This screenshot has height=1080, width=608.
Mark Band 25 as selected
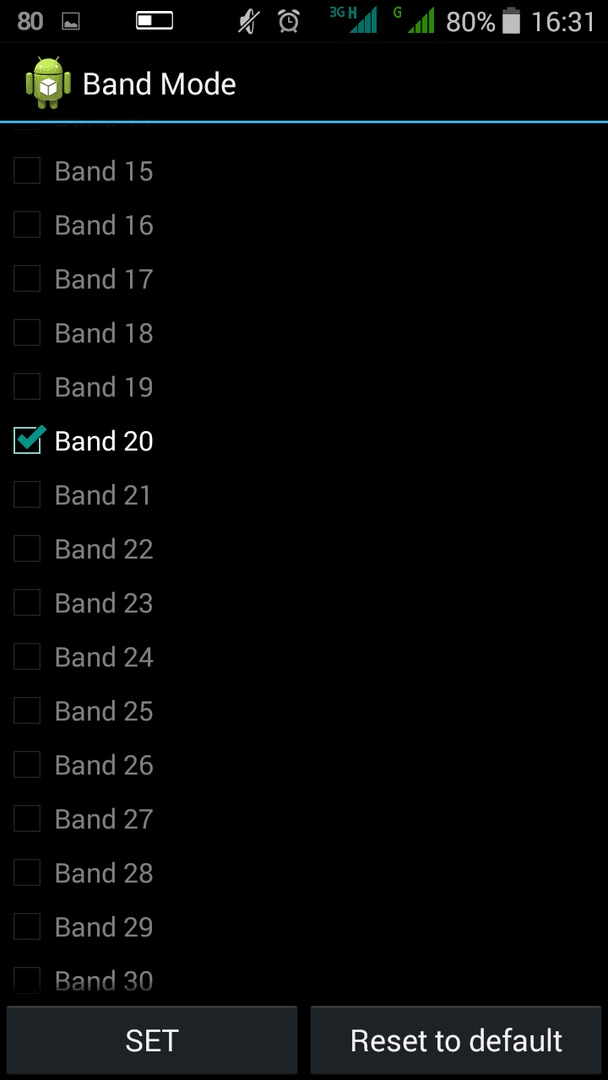tap(27, 711)
